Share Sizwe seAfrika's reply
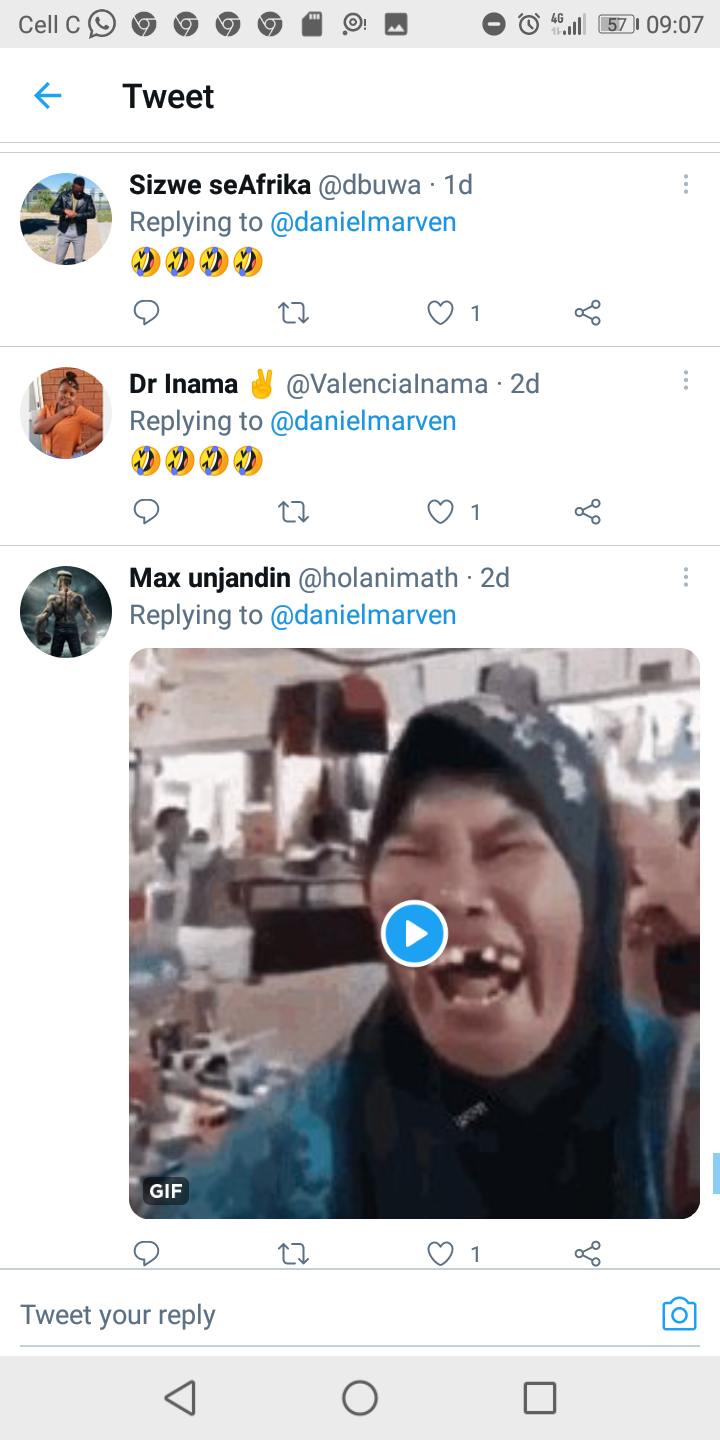 tap(588, 313)
